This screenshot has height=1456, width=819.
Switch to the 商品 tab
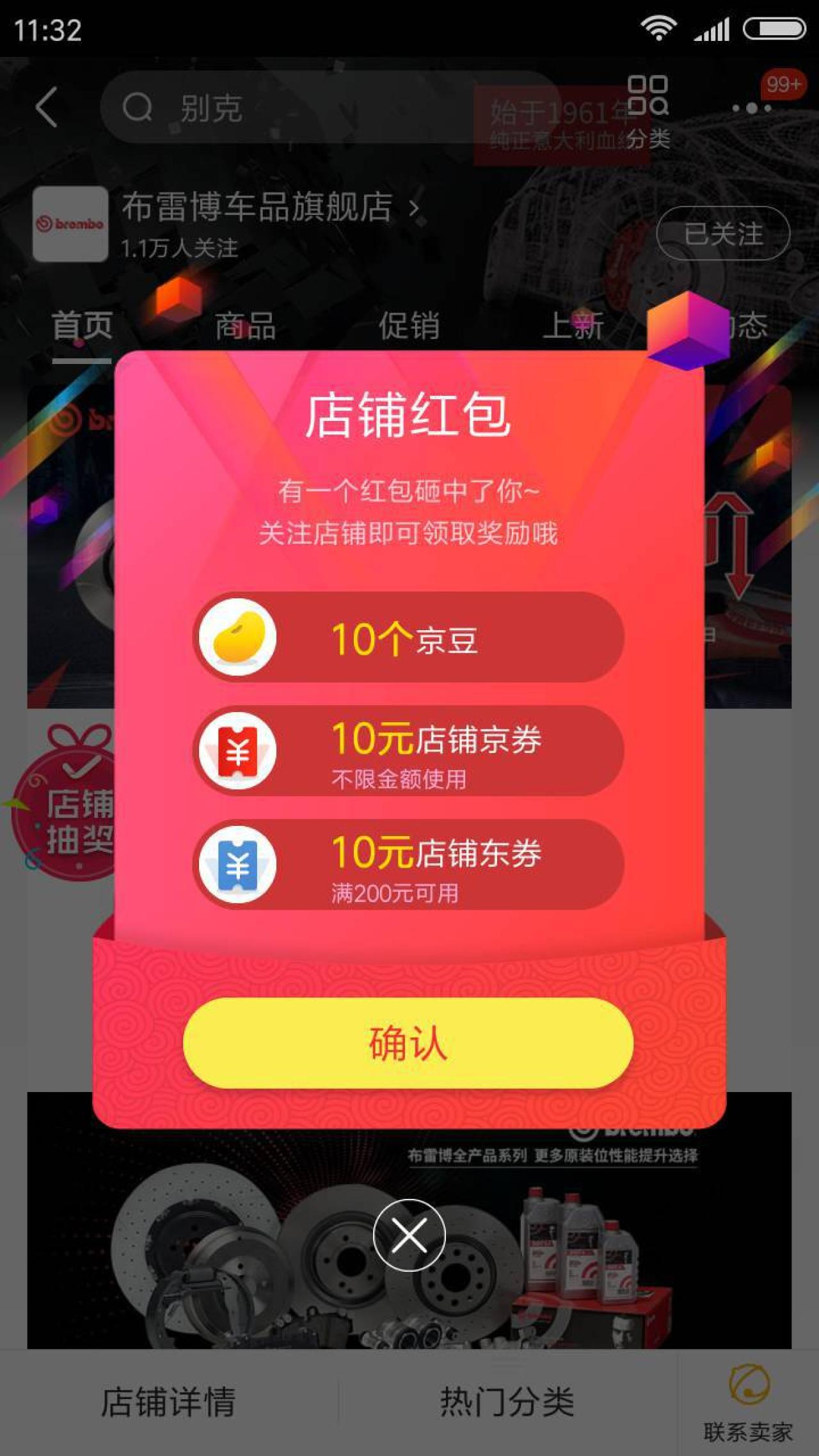(245, 326)
